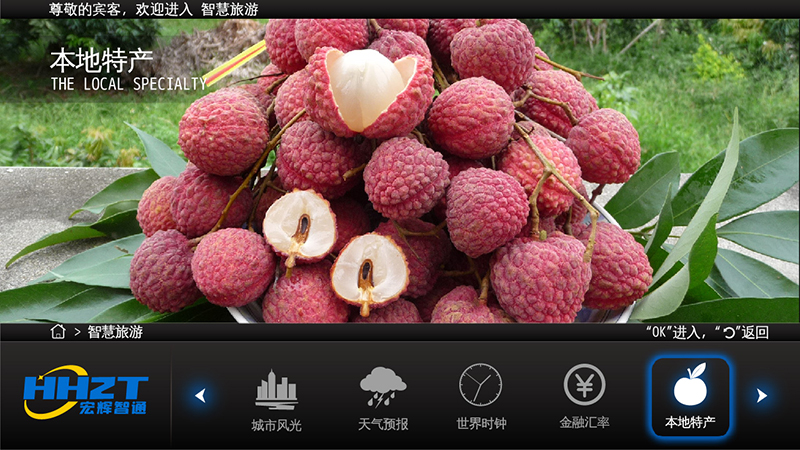This screenshot has width=800, height=450.
Task: Switch to 金融汇率 exchange rates
Action: click(585, 397)
